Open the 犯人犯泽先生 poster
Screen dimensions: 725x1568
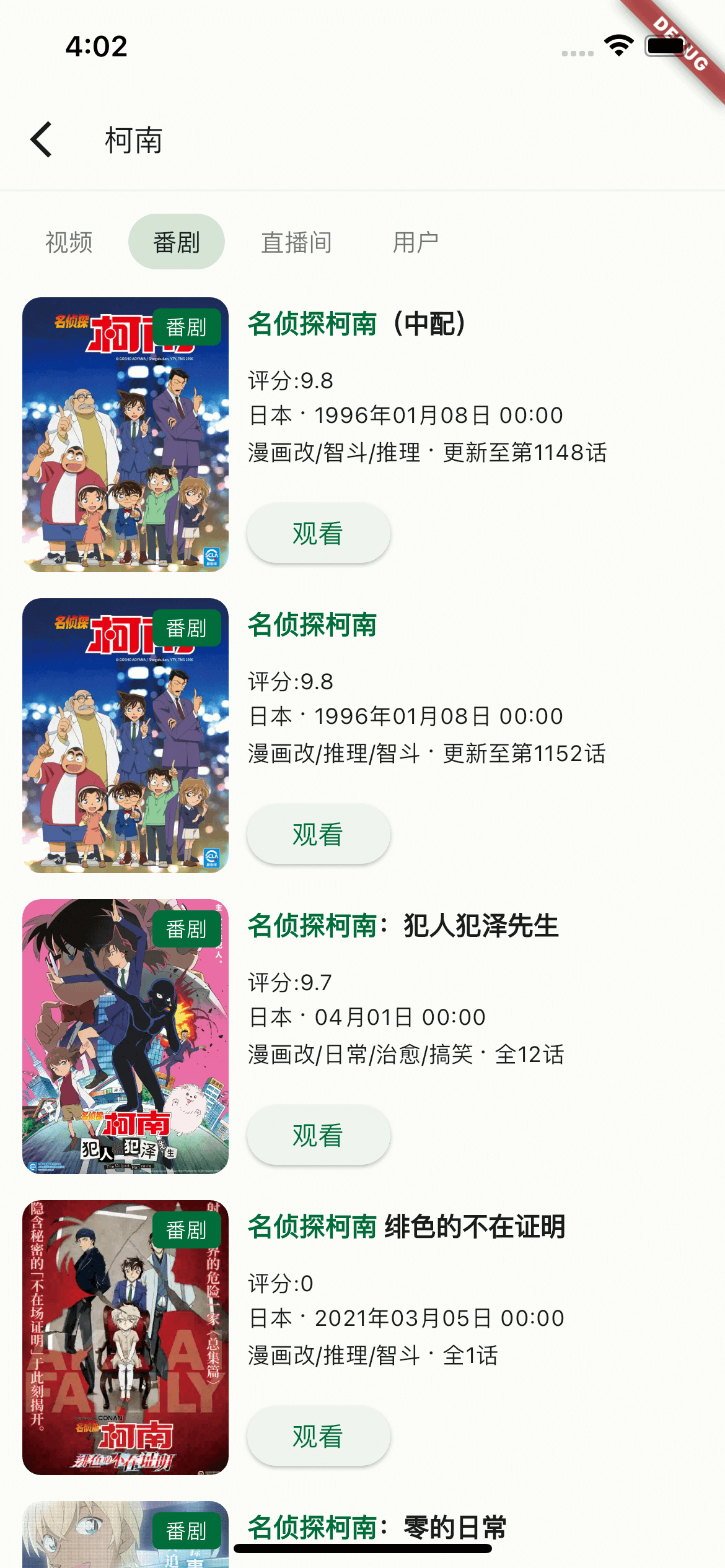(125, 1036)
